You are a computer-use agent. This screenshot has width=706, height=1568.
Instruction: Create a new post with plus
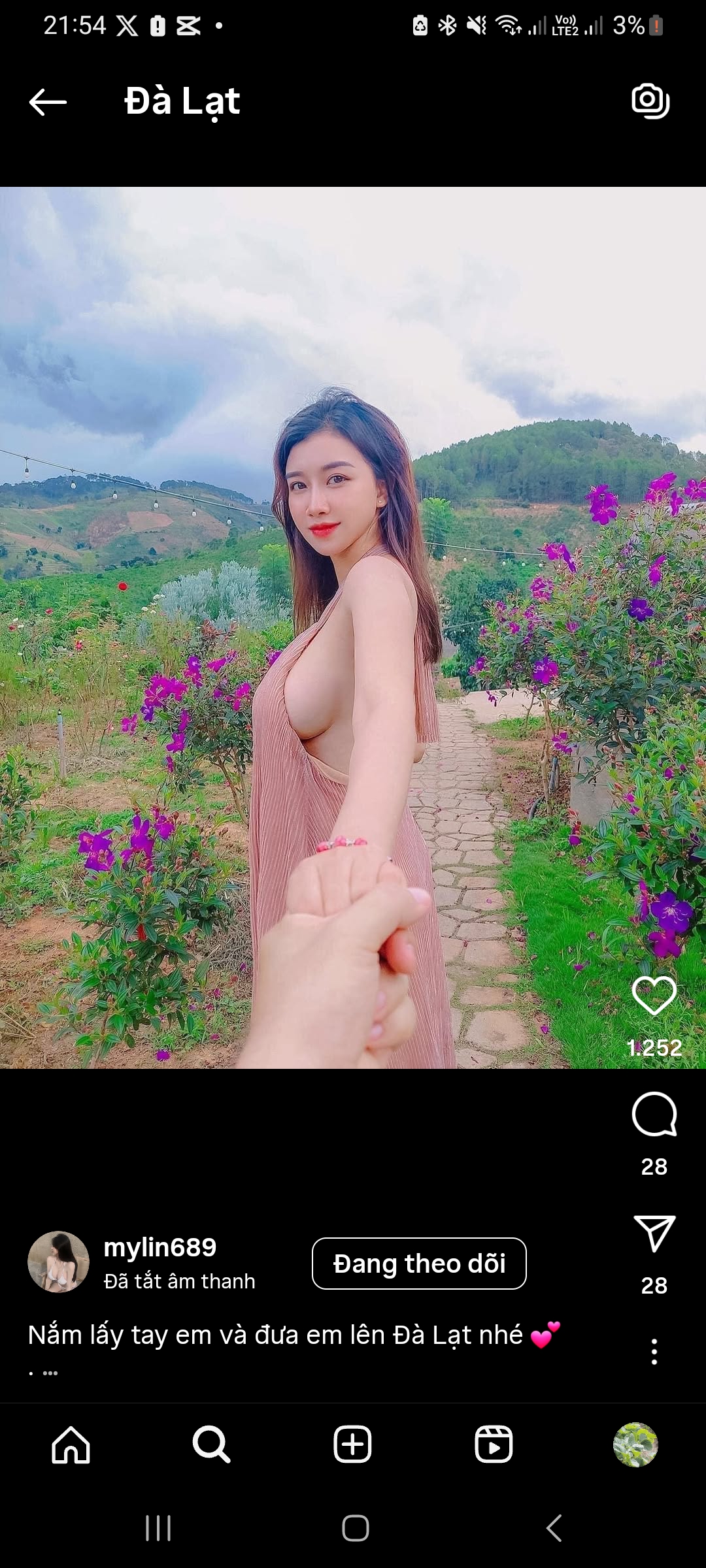pos(353,1445)
